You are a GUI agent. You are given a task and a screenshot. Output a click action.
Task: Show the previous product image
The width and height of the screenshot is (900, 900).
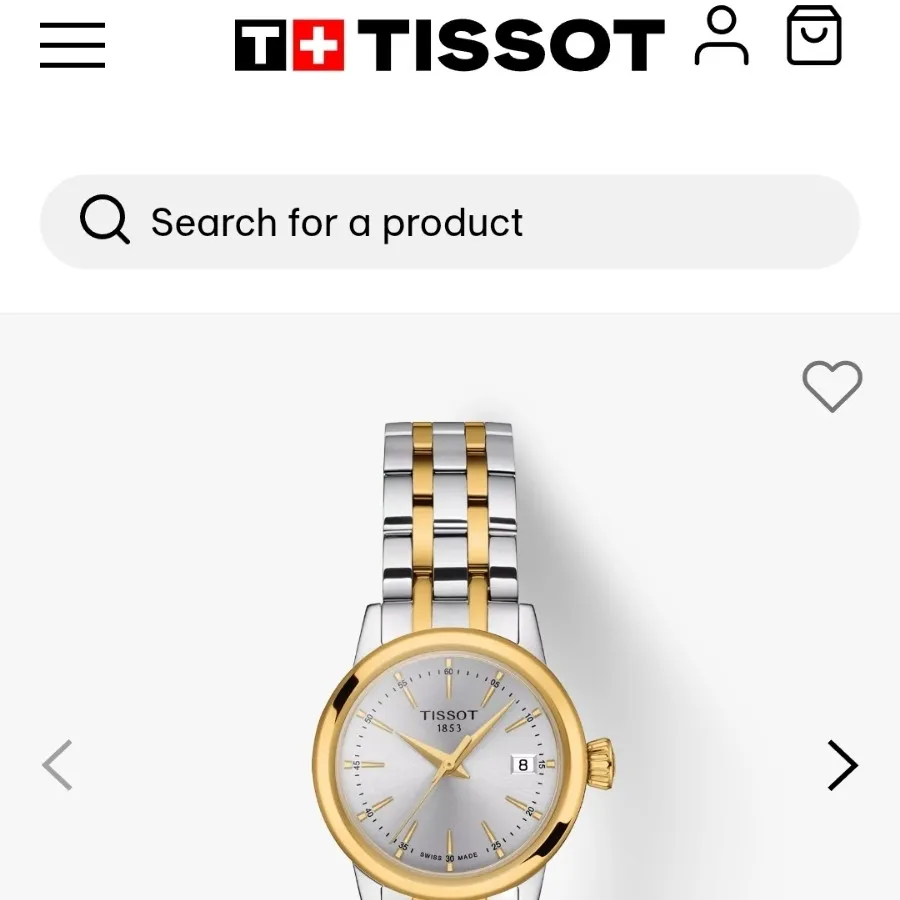click(x=57, y=766)
